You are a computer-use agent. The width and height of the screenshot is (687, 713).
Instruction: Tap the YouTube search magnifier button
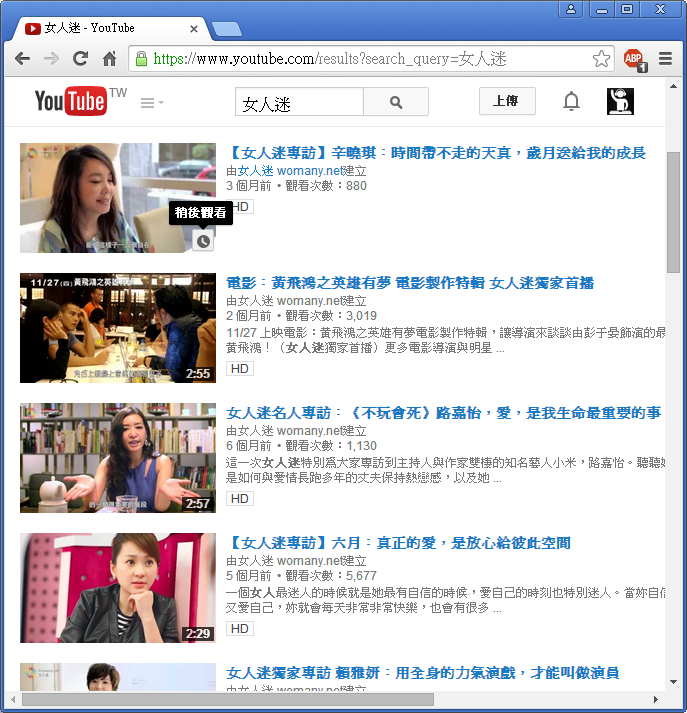(x=396, y=102)
